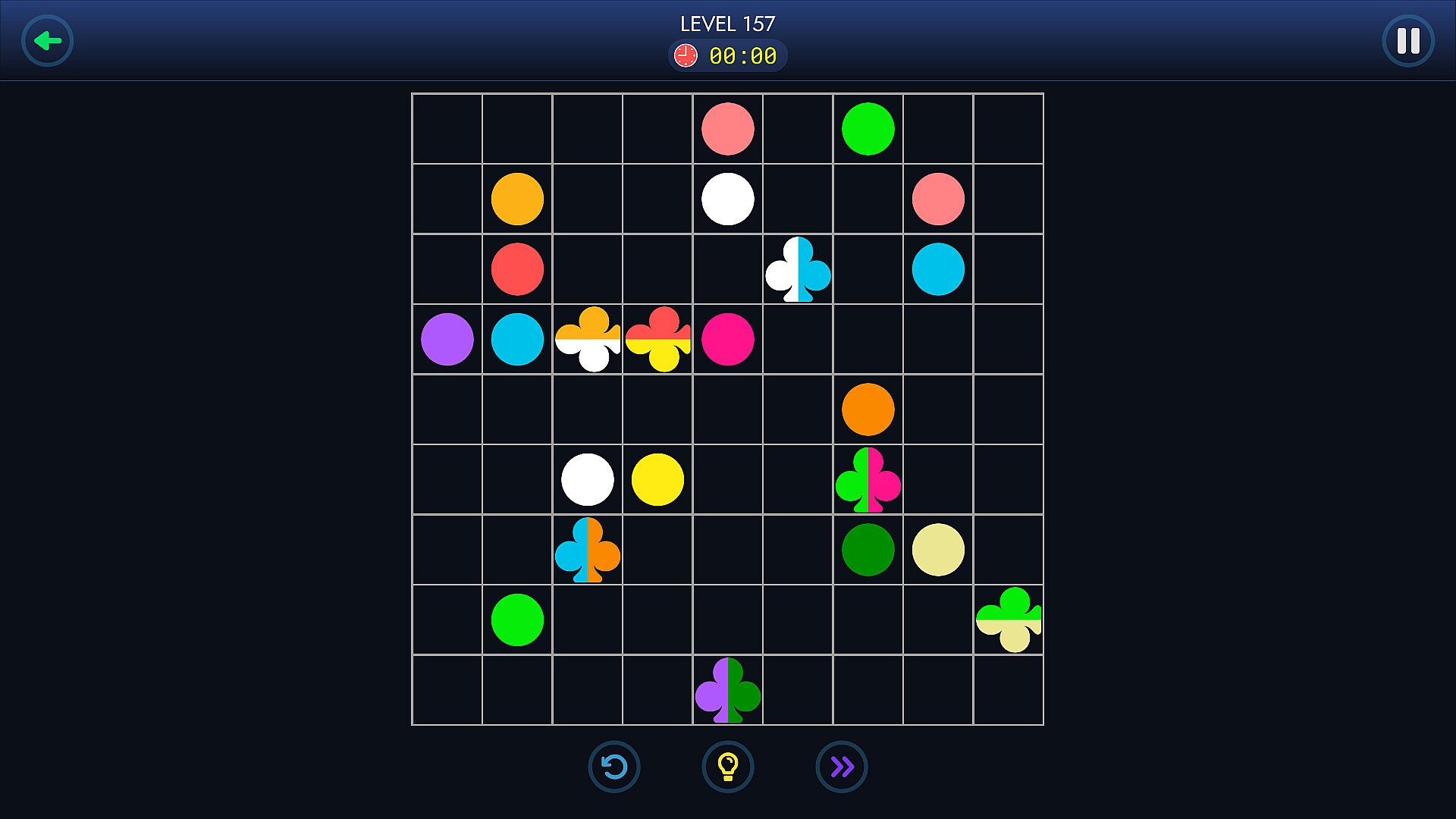Select the red dot

[x=517, y=269]
